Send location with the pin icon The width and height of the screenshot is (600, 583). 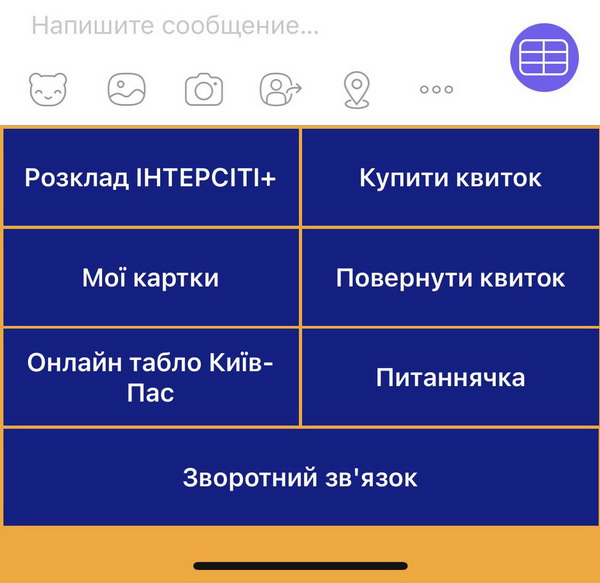[x=355, y=90]
